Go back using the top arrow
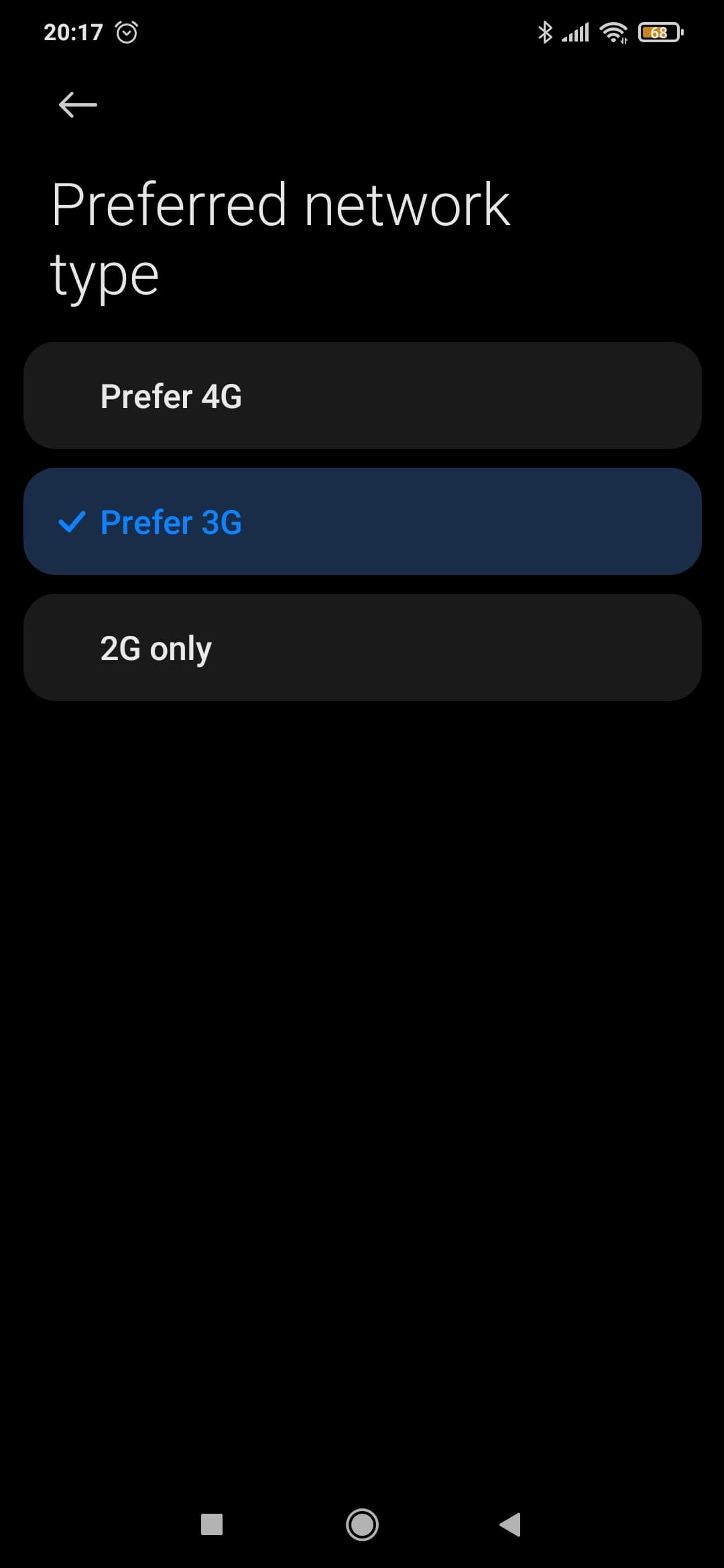724x1568 pixels. coord(78,105)
